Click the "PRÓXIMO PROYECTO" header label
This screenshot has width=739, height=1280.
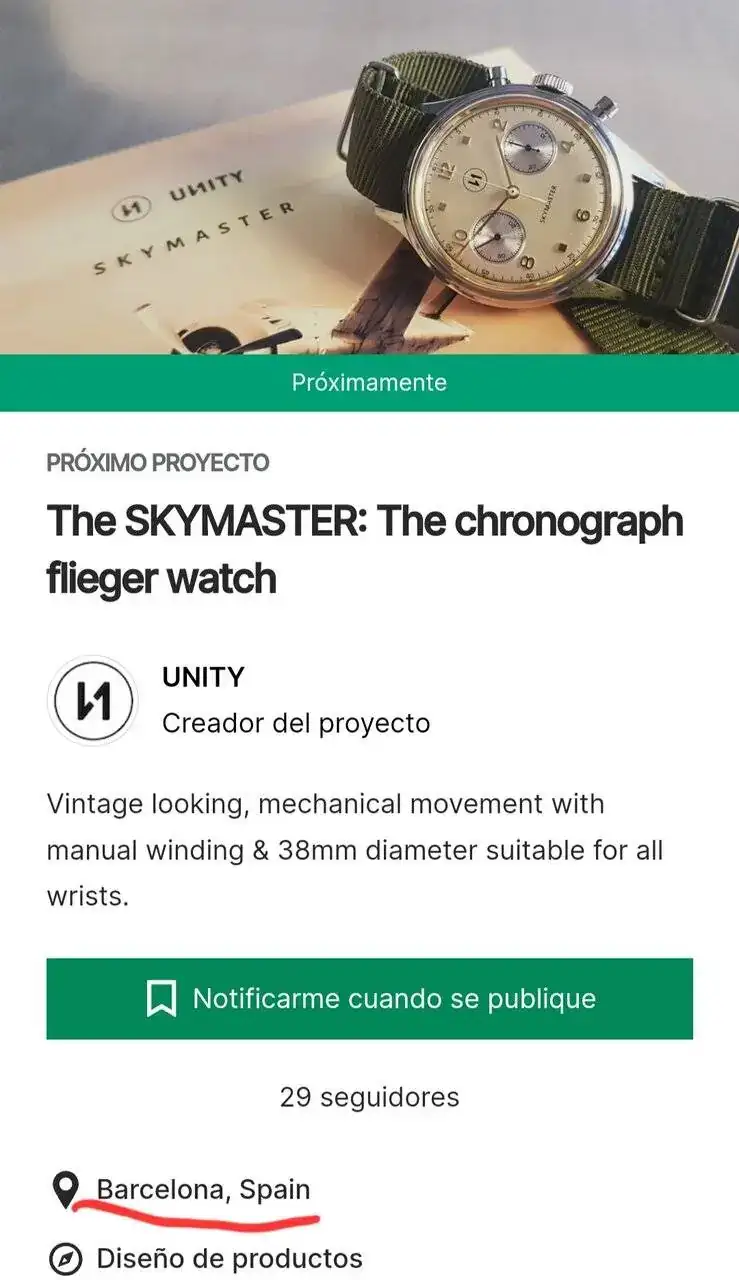[x=157, y=462]
